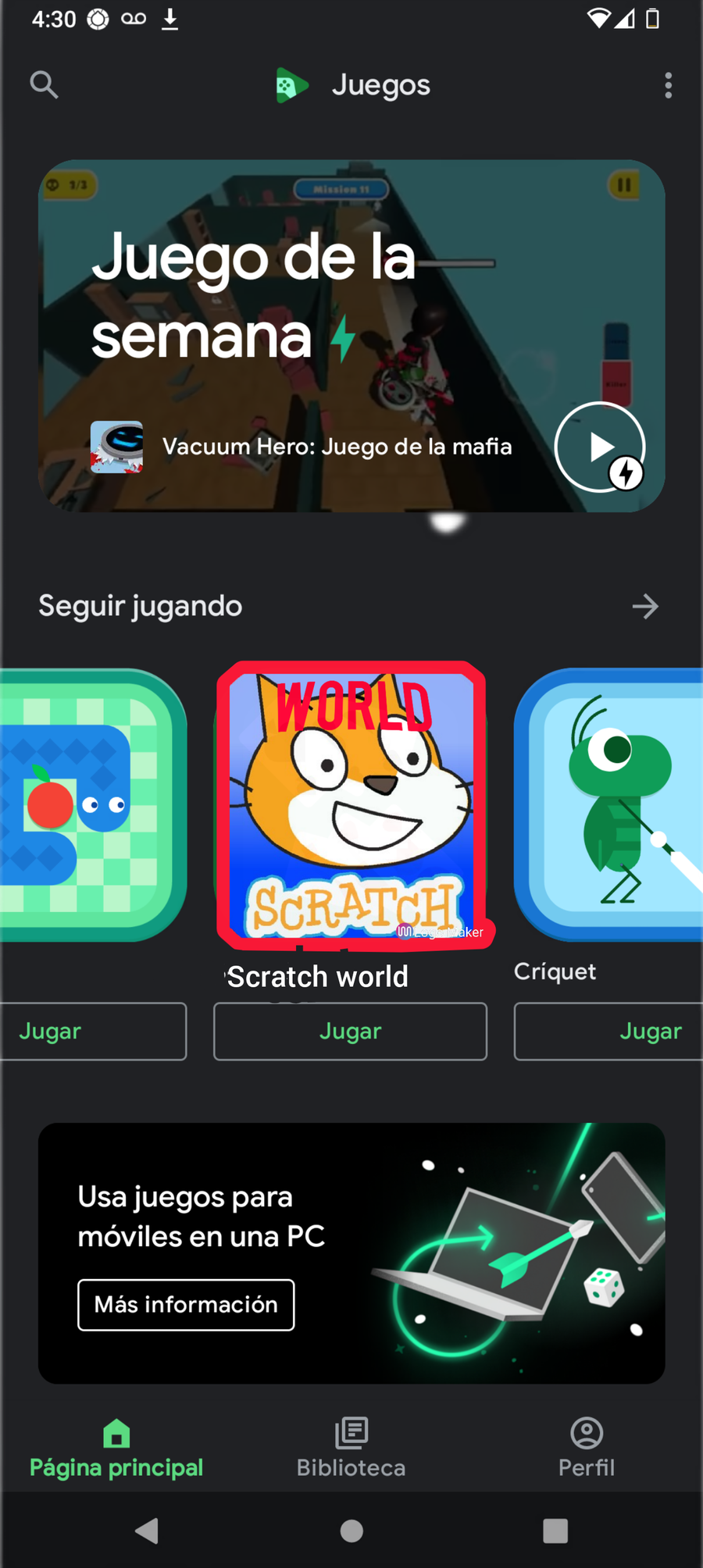Select the Página principal tab
This screenshot has width=703, height=1568.
[116, 1449]
